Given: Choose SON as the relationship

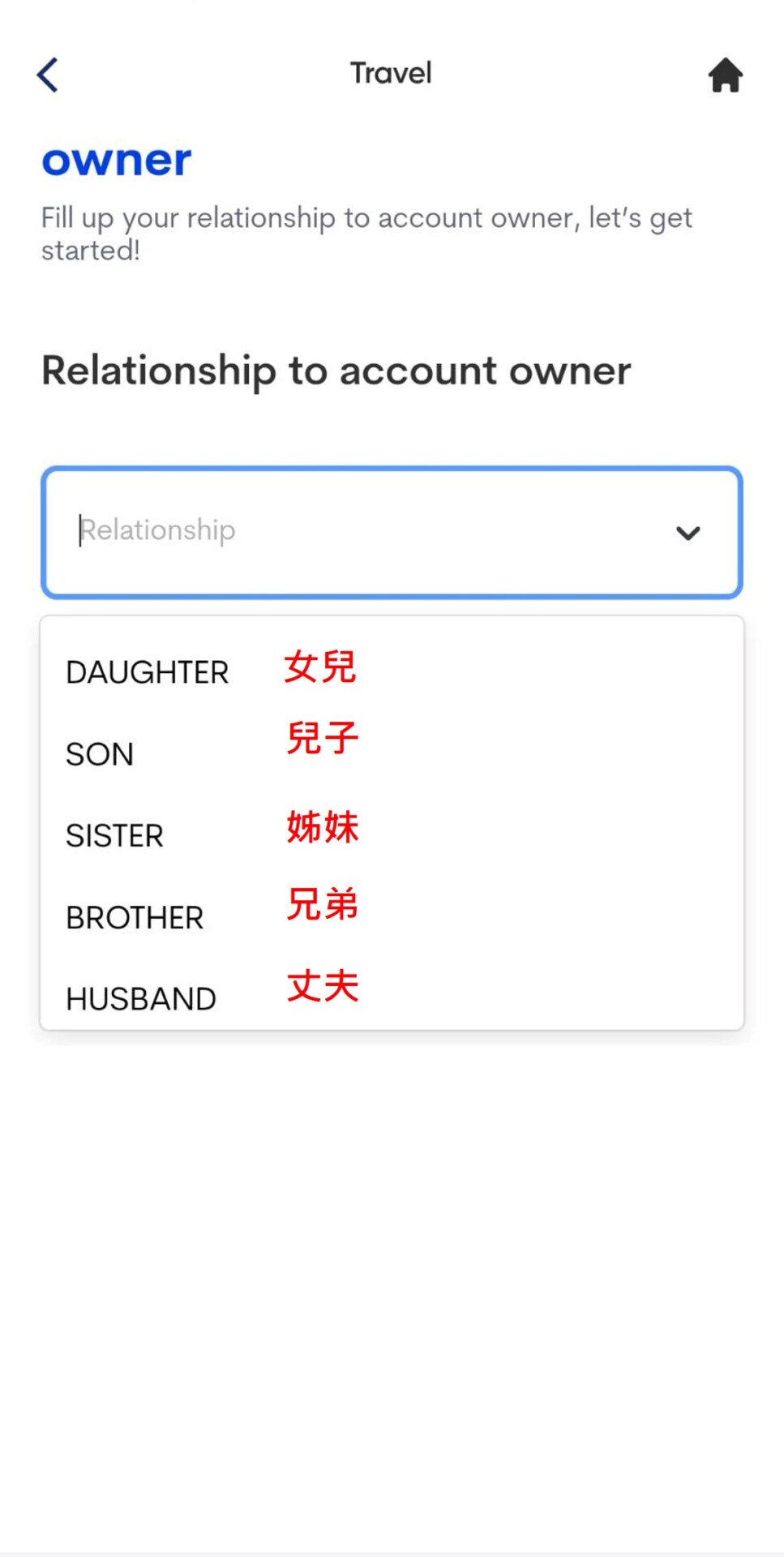Looking at the screenshot, I should 100,754.
